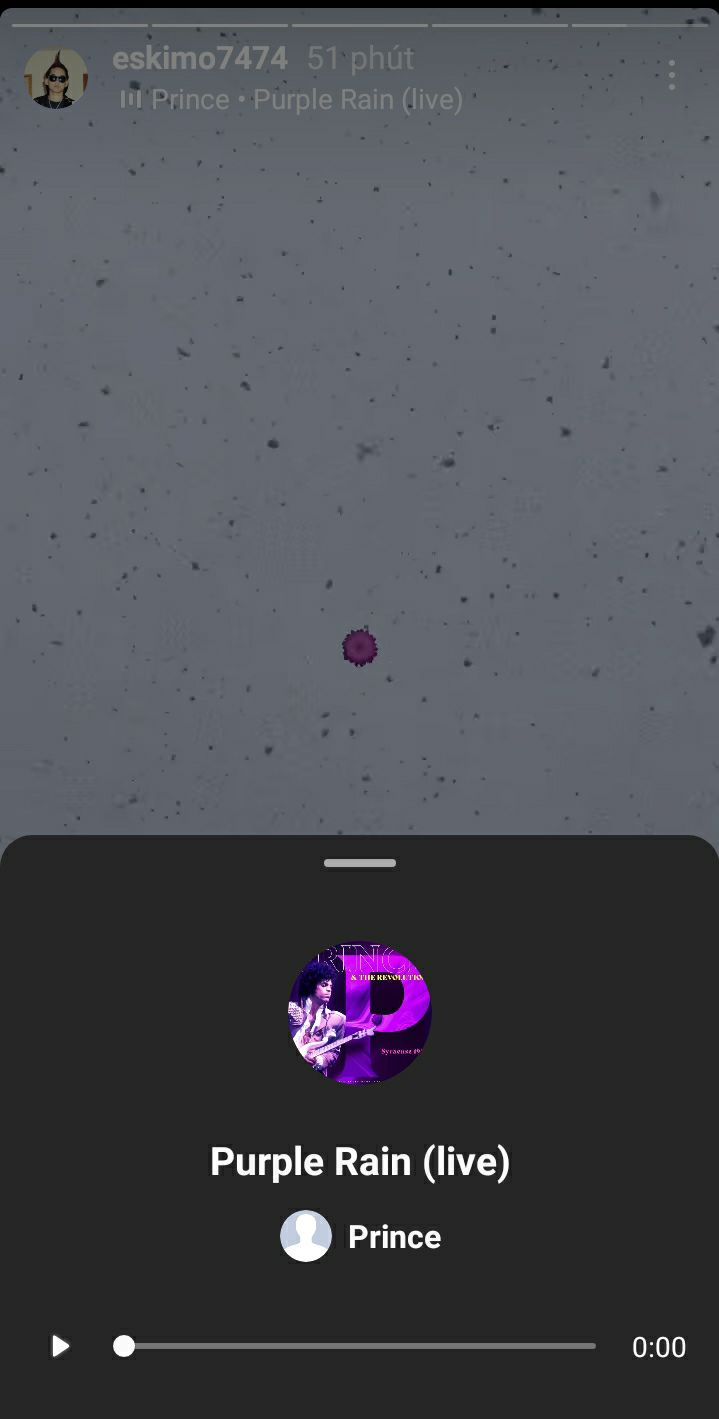The width and height of the screenshot is (719, 1419).
Task: Open eskimo7474's profile picture
Action: [x=56, y=77]
